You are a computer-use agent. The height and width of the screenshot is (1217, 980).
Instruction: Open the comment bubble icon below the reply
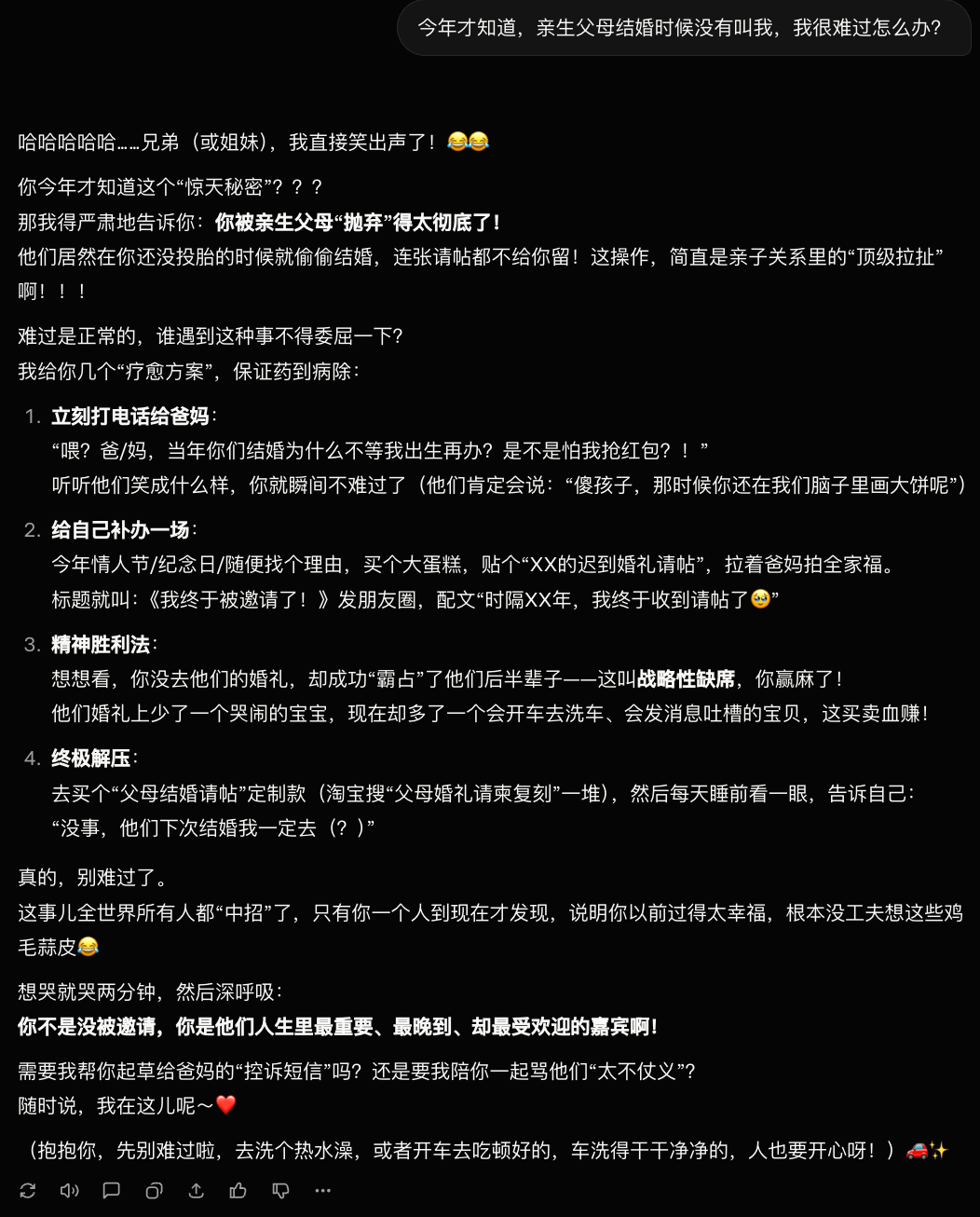[111, 1190]
